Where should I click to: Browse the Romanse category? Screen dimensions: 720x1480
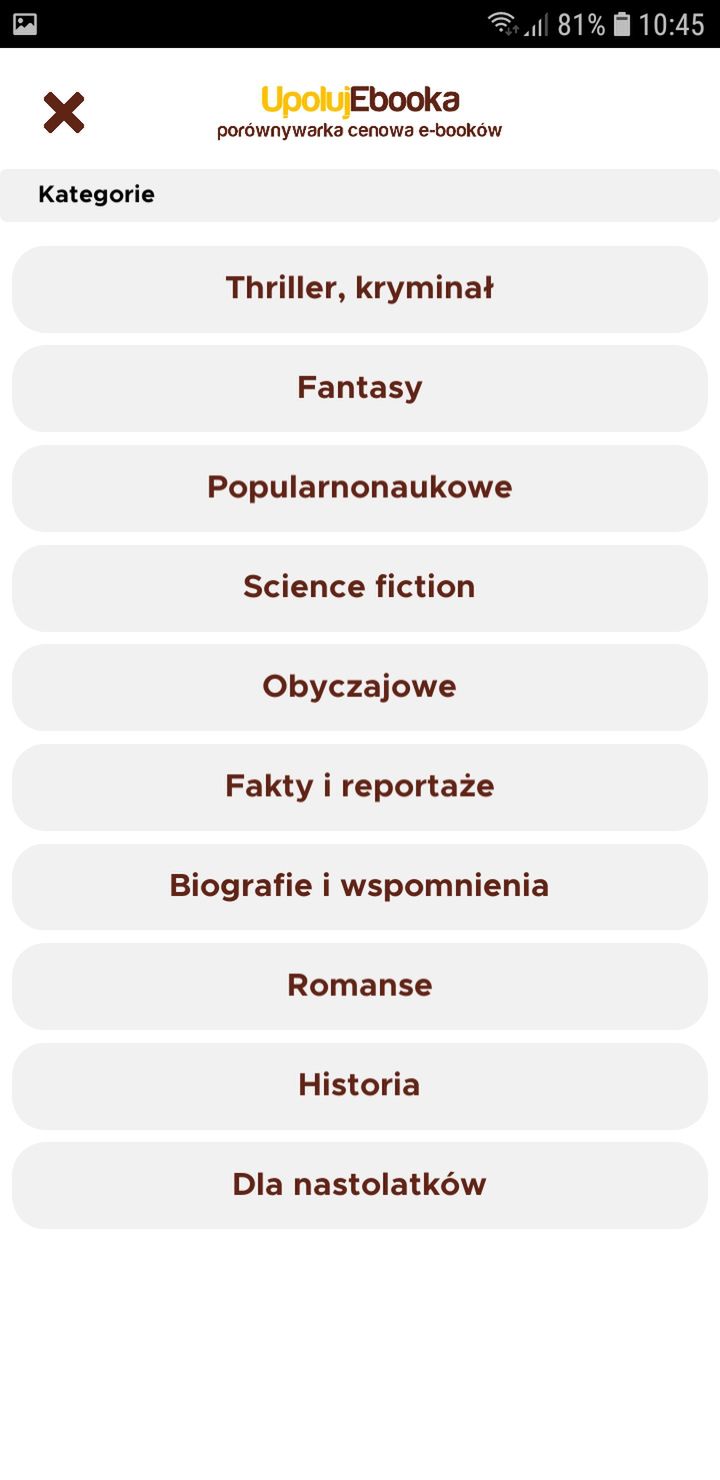(360, 986)
